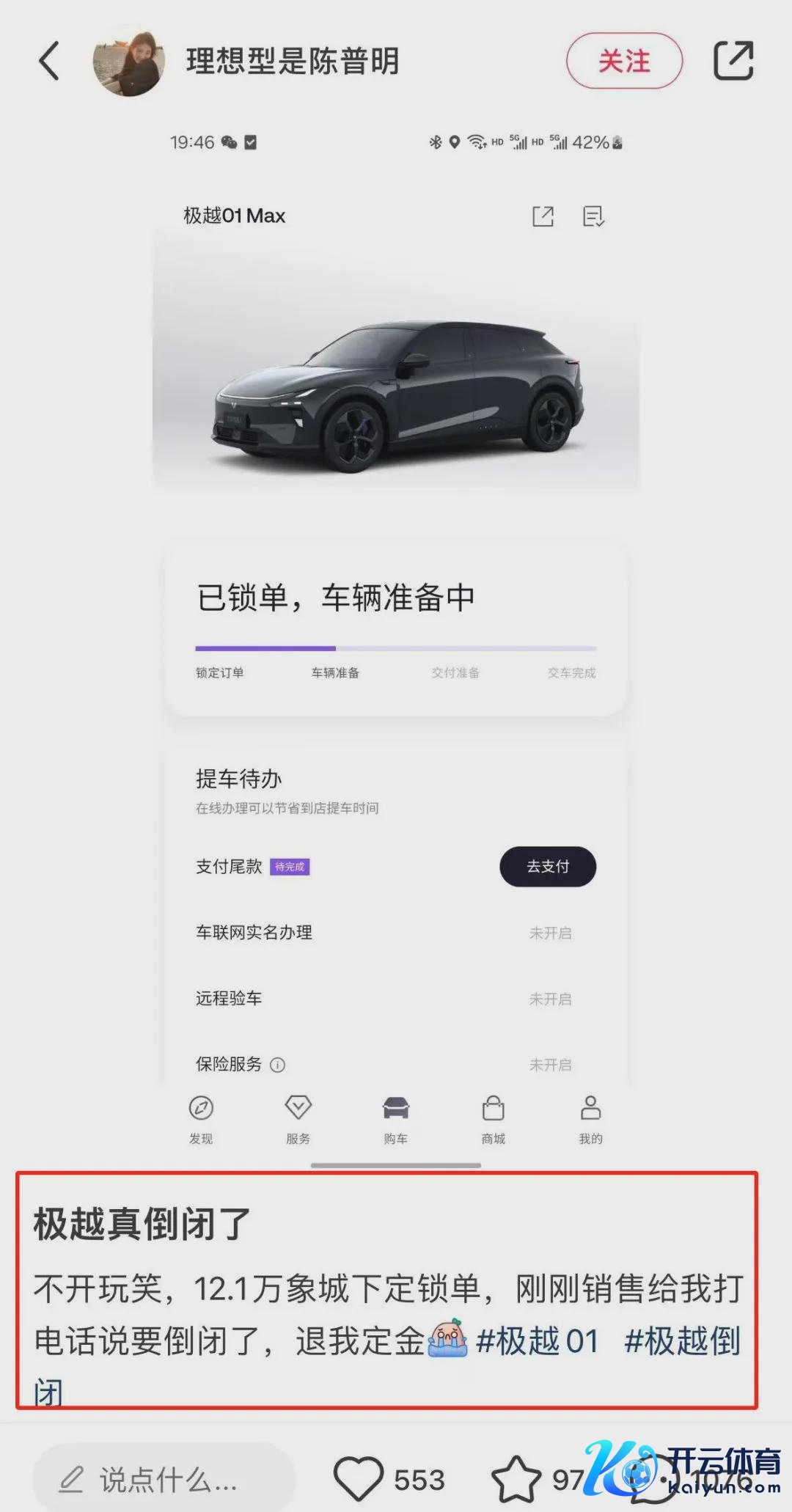Tap the 说点什么 comment field

(164, 1480)
